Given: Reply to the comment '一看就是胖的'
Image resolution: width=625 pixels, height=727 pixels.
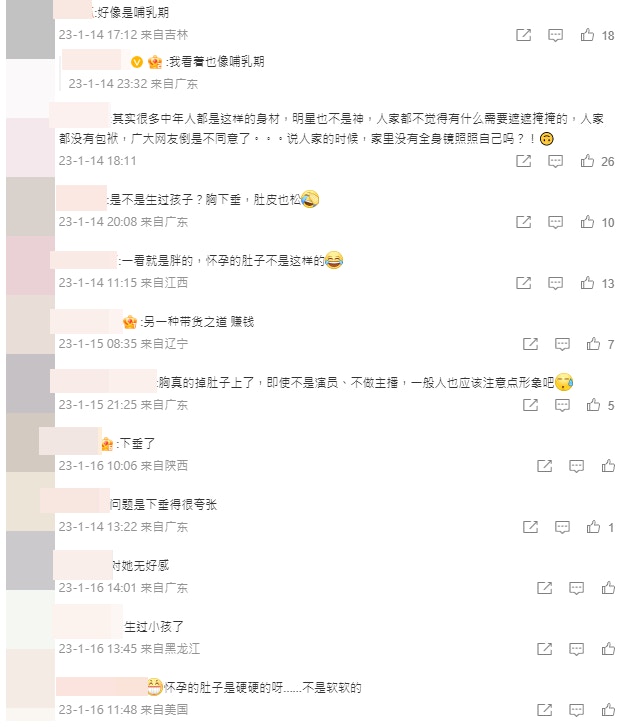Looking at the screenshot, I should tap(555, 283).
